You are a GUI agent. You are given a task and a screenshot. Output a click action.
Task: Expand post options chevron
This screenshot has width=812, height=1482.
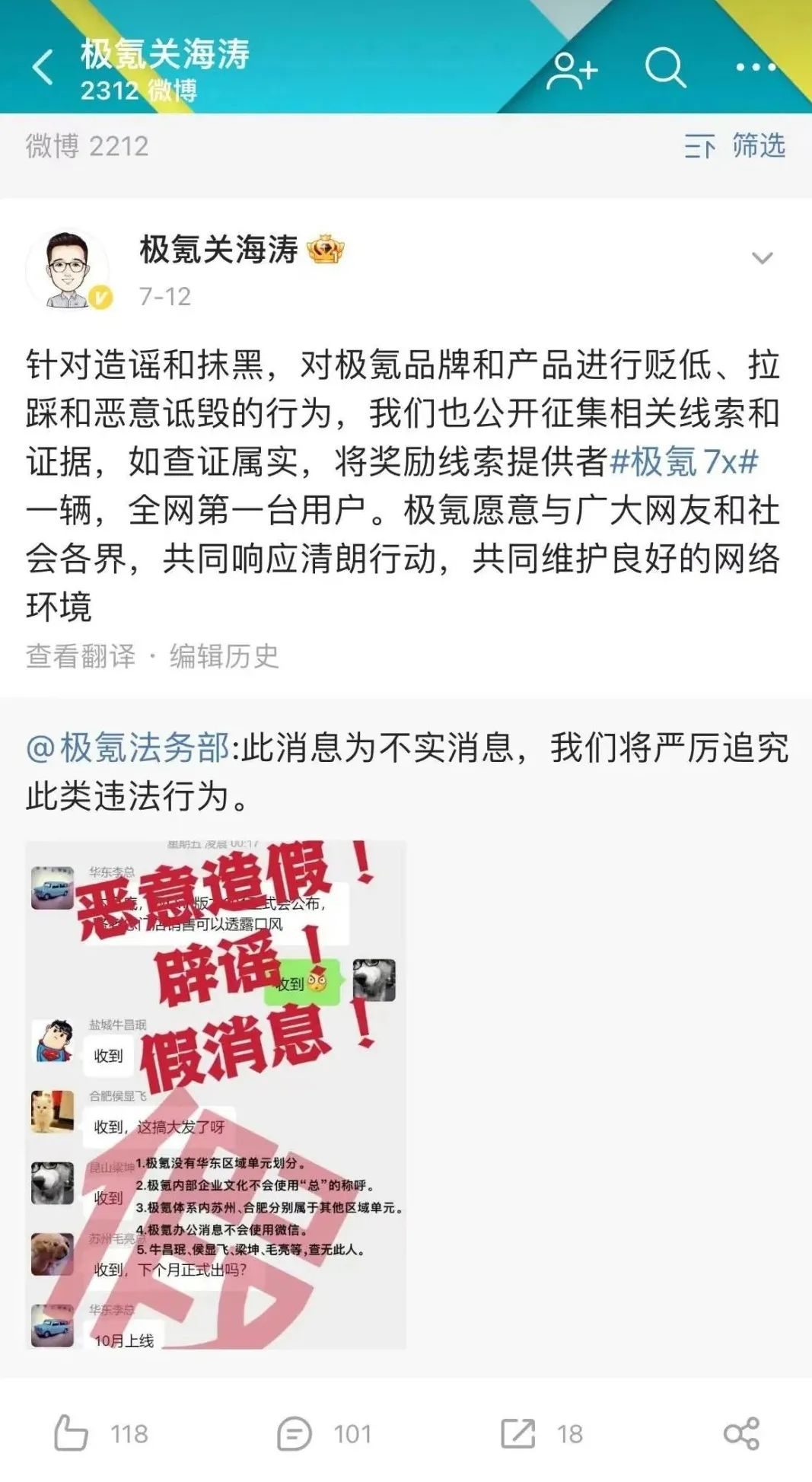[762, 258]
